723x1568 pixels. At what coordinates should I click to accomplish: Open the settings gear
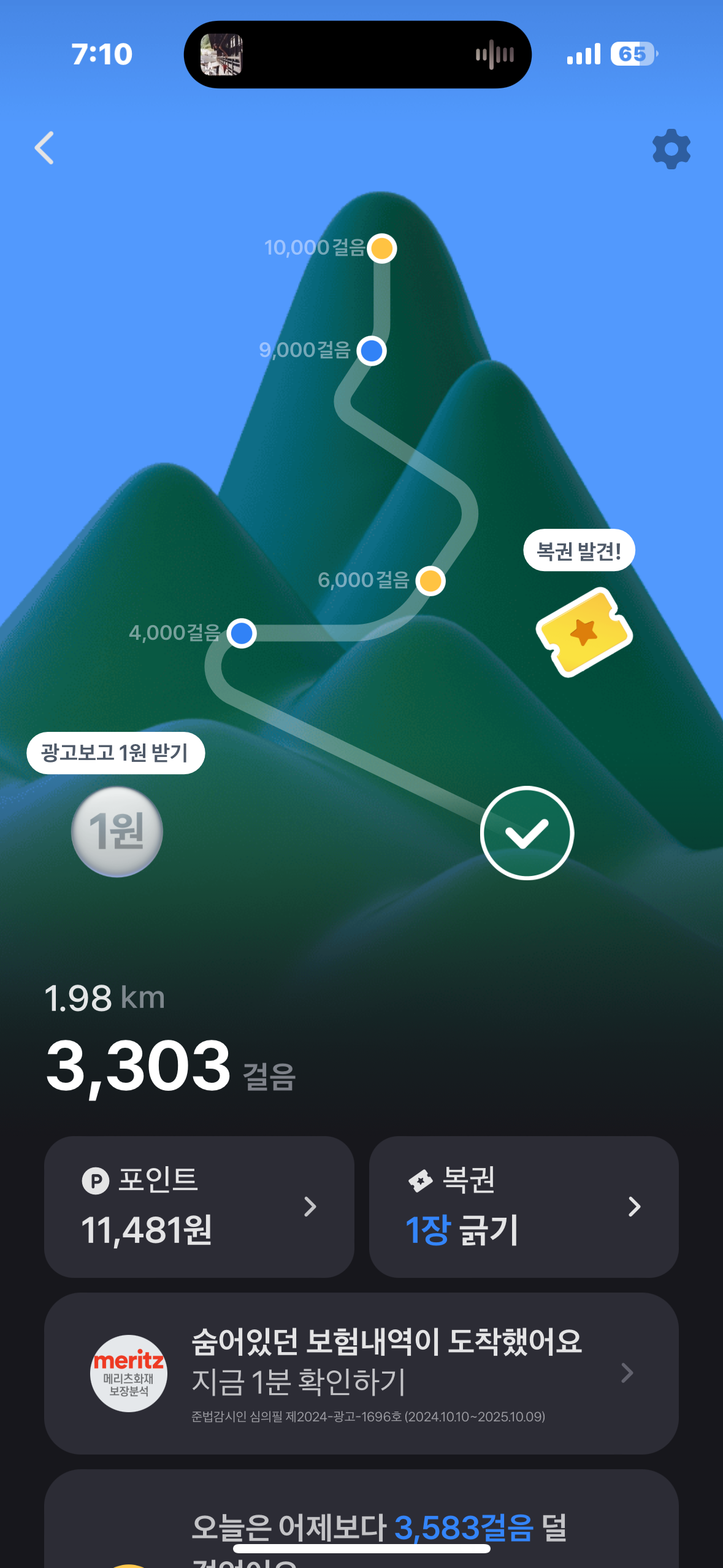pyautogui.click(x=671, y=148)
